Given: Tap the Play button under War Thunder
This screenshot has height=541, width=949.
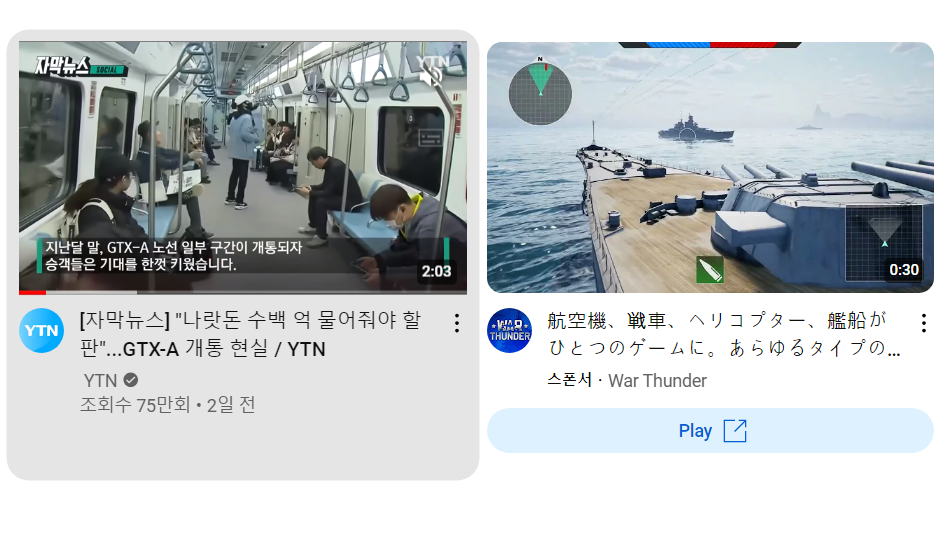Looking at the screenshot, I should point(710,431).
